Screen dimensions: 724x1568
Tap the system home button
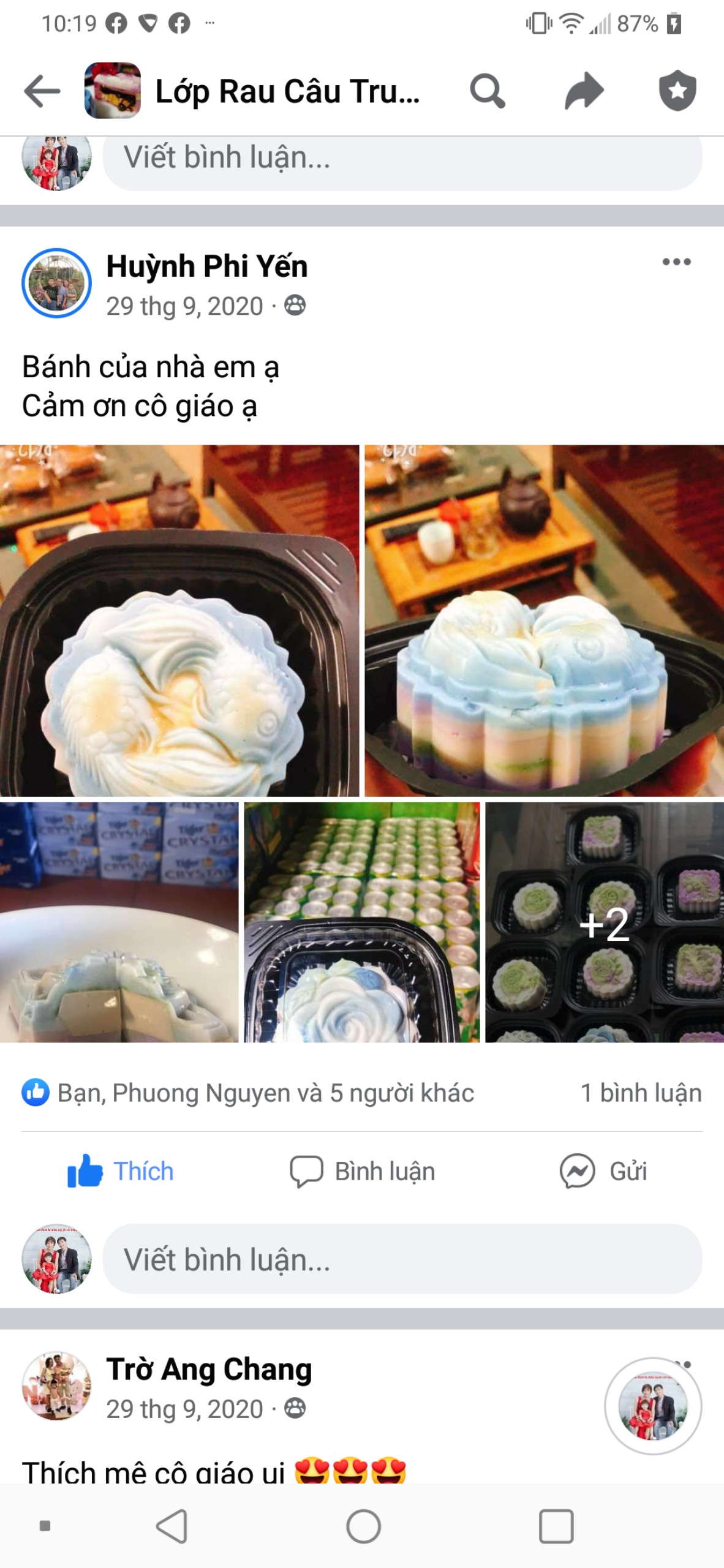point(363,1526)
